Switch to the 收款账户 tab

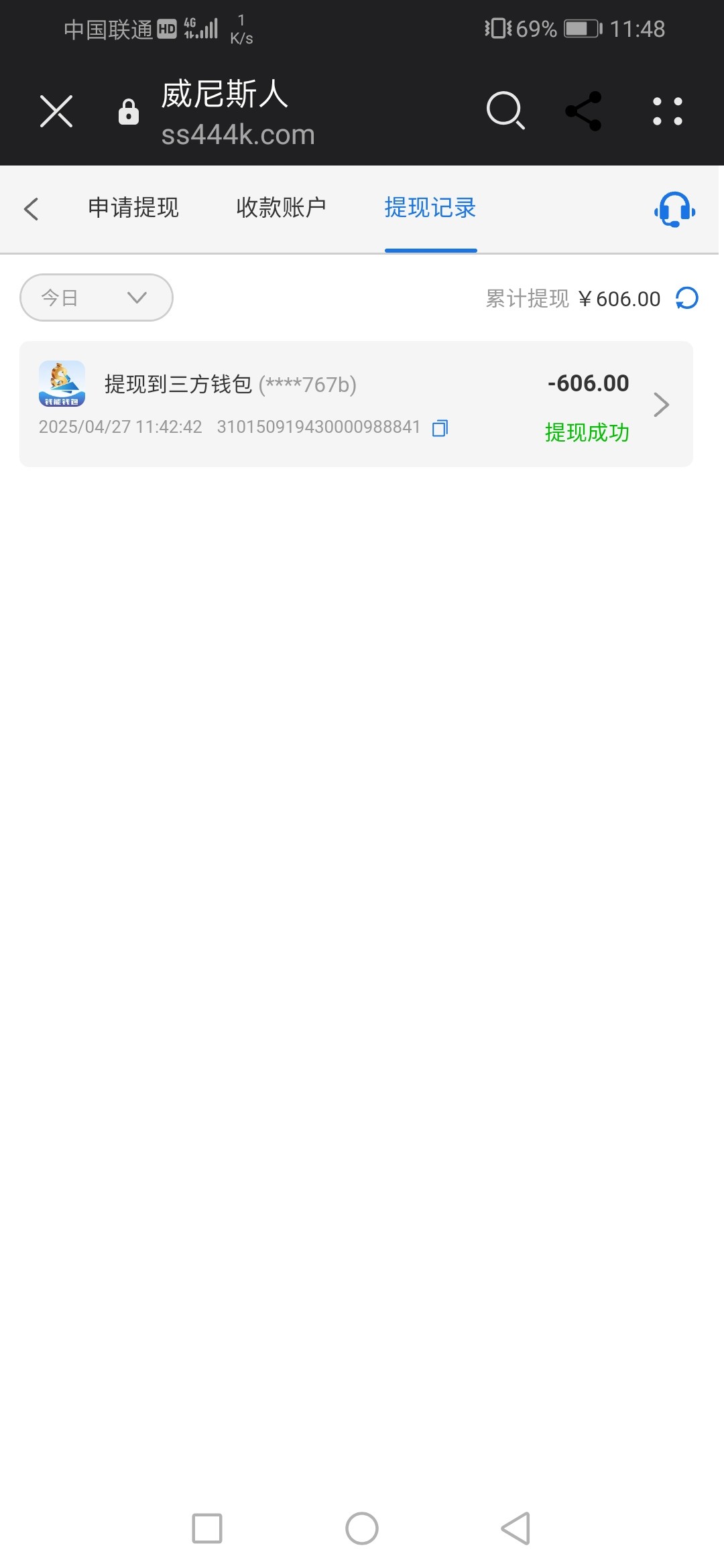point(281,208)
